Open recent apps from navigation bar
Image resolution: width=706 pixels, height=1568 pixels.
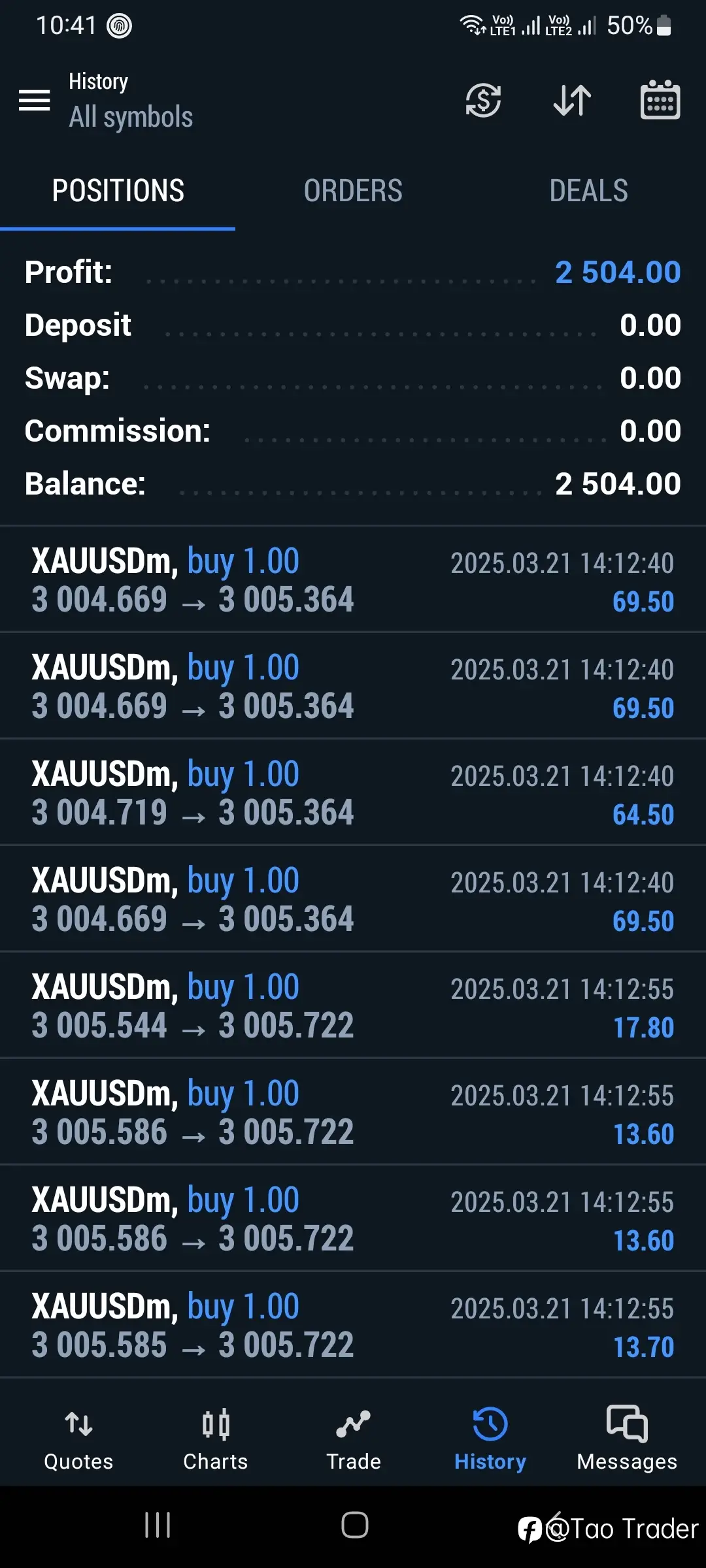tap(158, 1526)
